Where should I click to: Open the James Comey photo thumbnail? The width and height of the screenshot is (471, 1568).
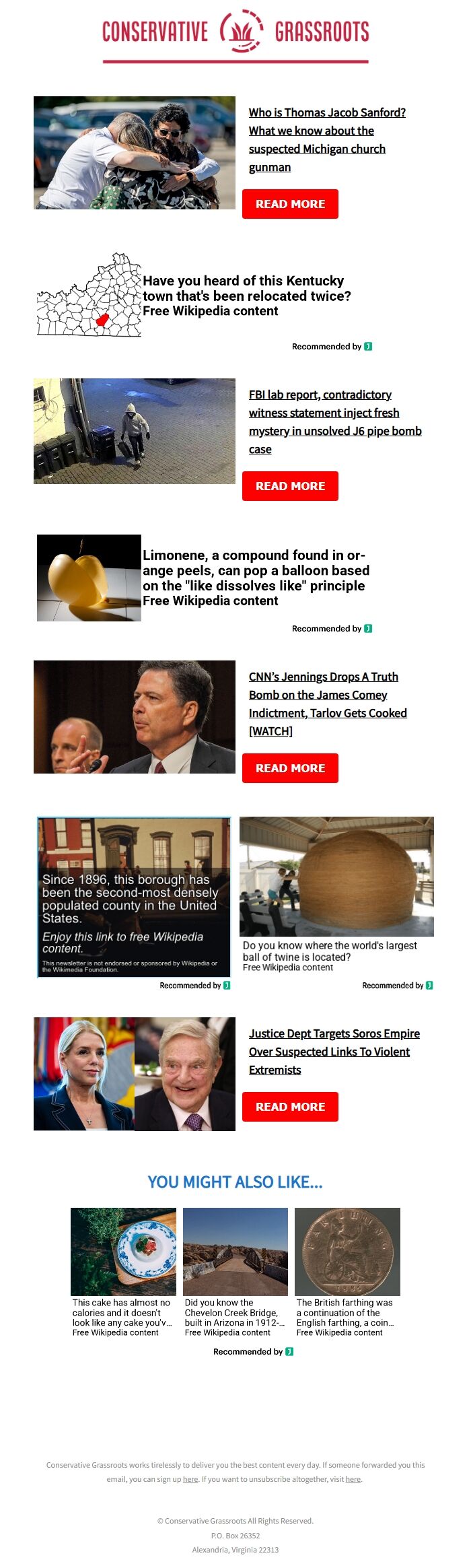pos(135,717)
